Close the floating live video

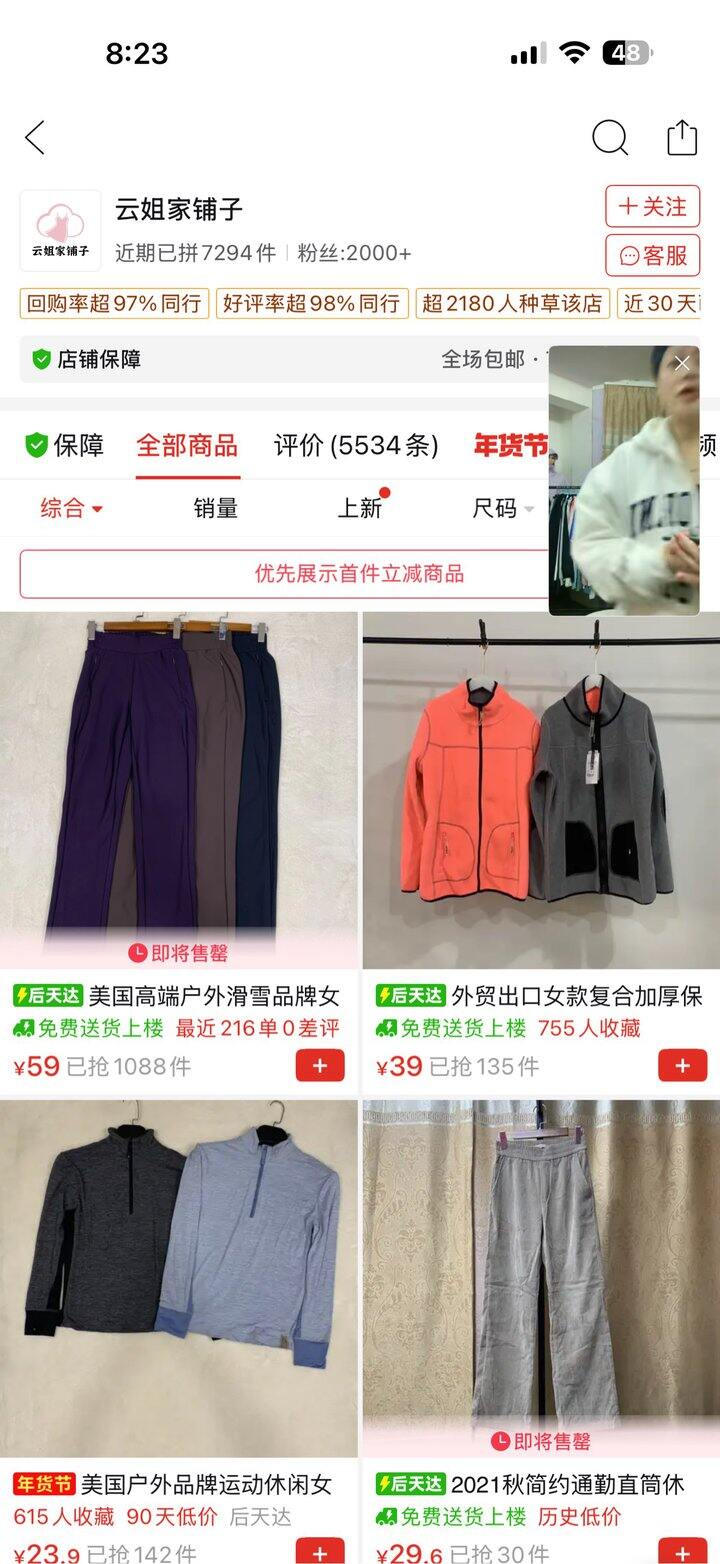coord(682,364)
